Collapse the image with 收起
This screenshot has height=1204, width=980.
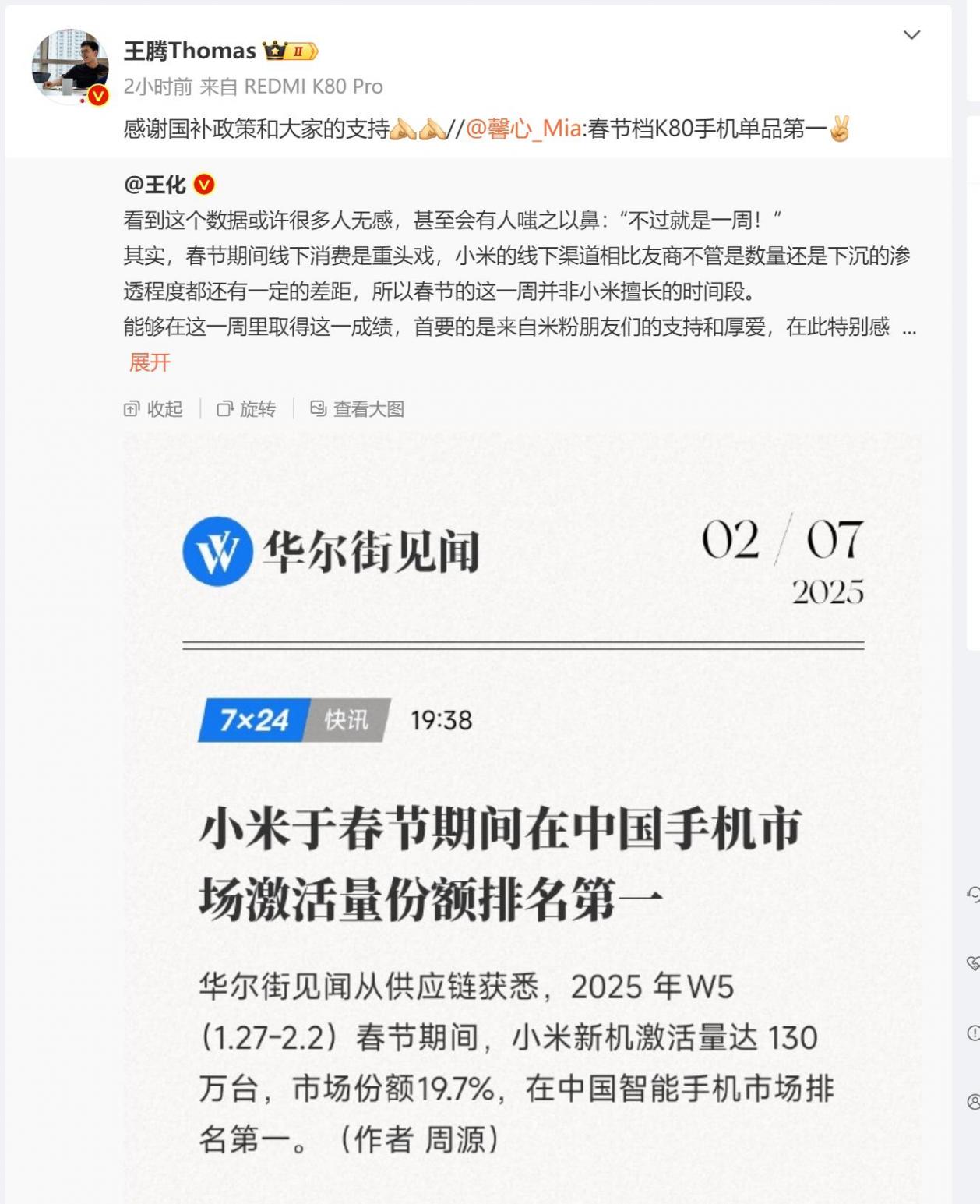(153, 409)
